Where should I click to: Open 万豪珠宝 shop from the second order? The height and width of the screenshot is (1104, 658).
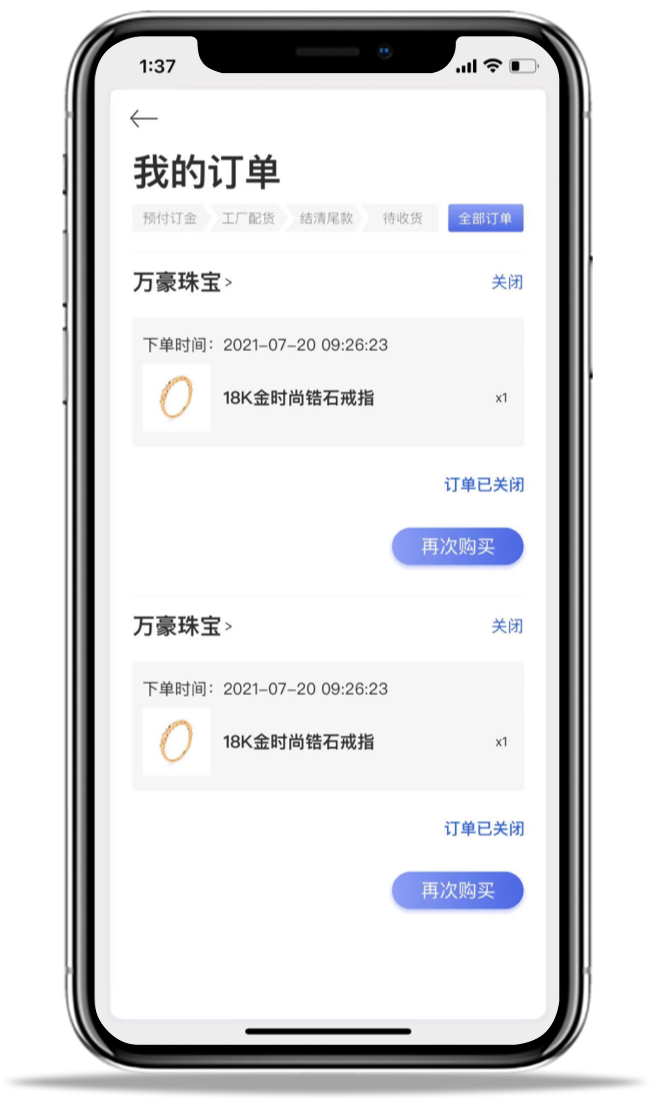[182, 627]
